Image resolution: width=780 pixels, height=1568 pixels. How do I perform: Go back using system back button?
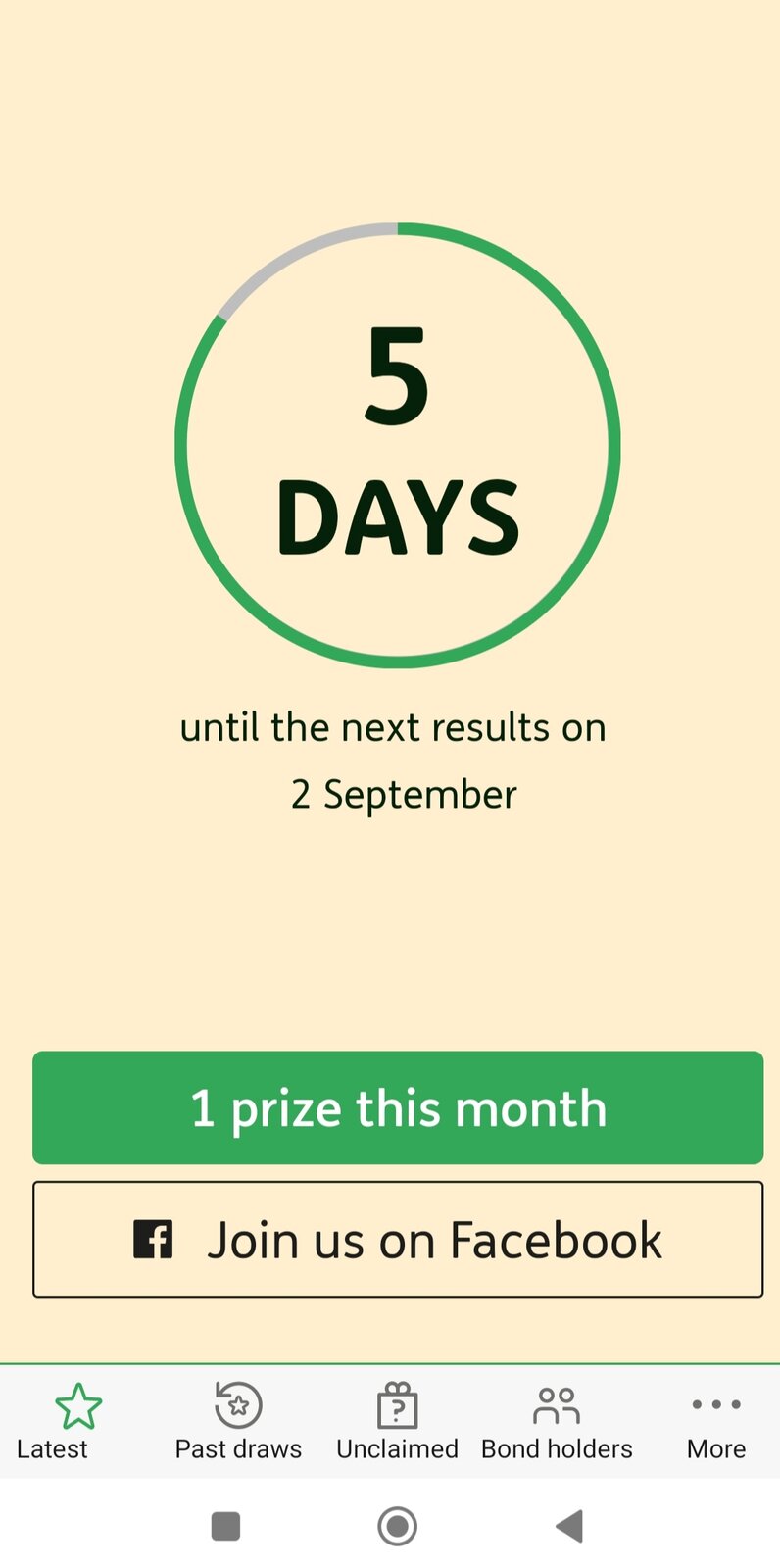click(x=569, y=1526)
